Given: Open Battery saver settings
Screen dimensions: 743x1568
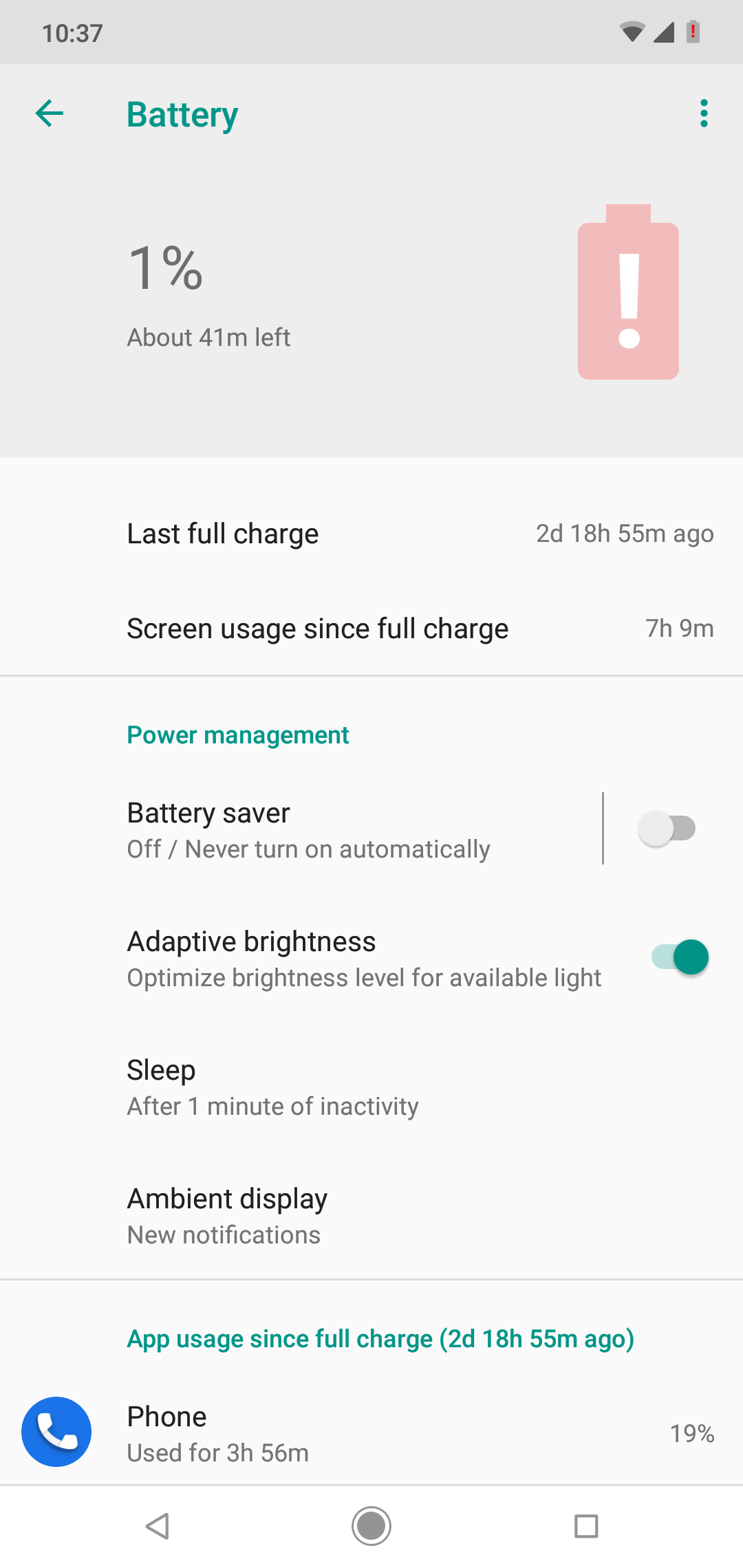Looking at the screenshot, I should tap(310, 829).
